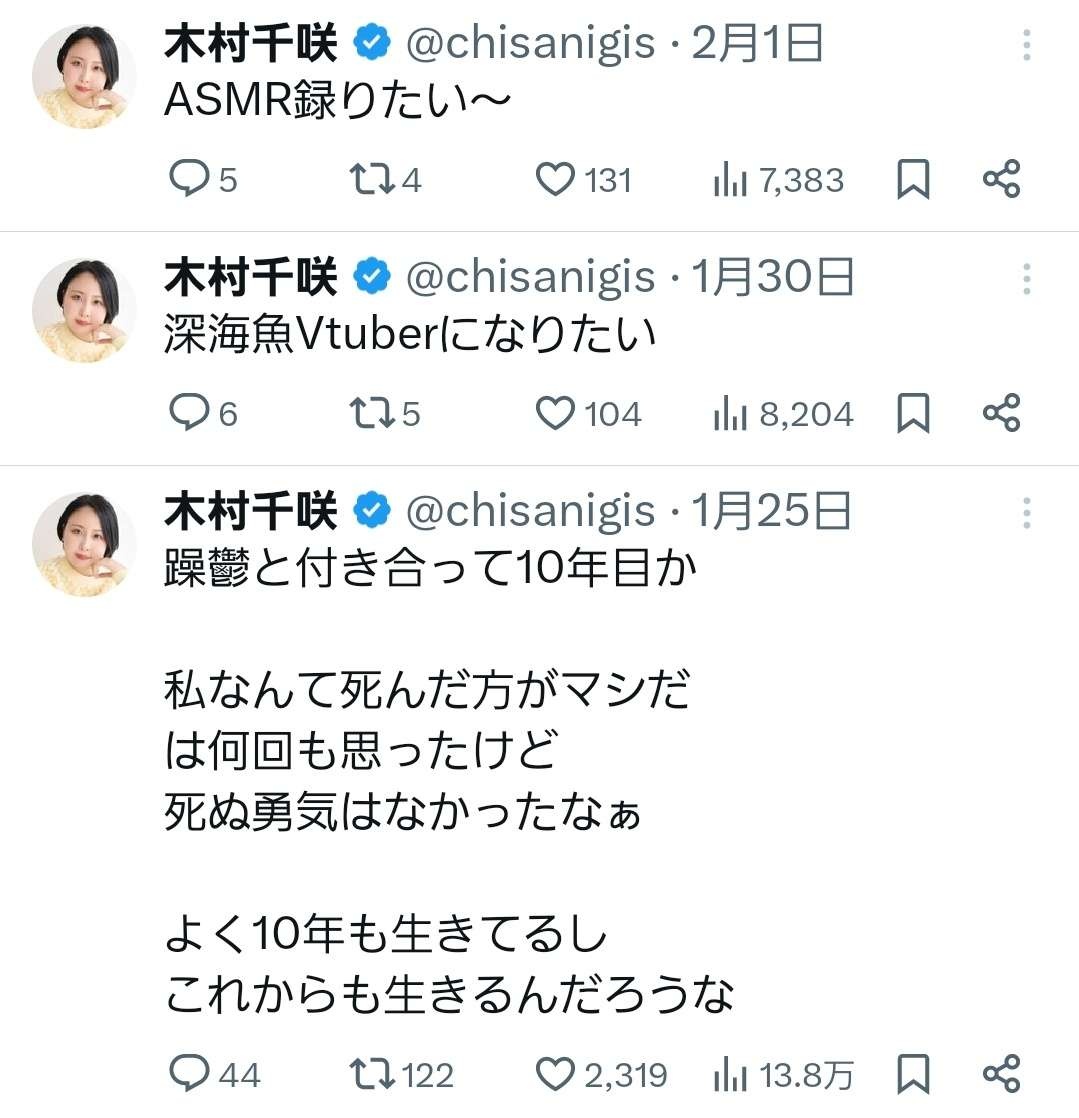This screenshot has width=1079, height=1118.
Task: Reply to the ASMR録りたい tweet
Action: 189,180
